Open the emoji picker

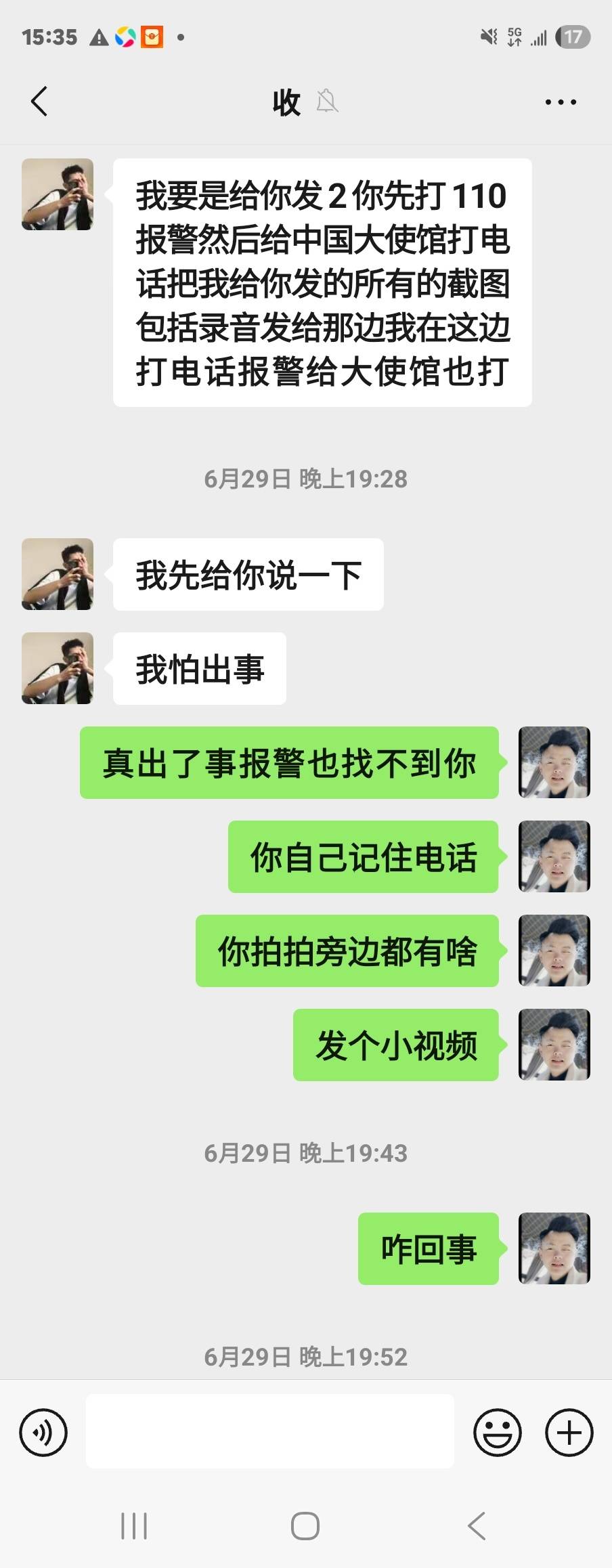coord(498,1431)
